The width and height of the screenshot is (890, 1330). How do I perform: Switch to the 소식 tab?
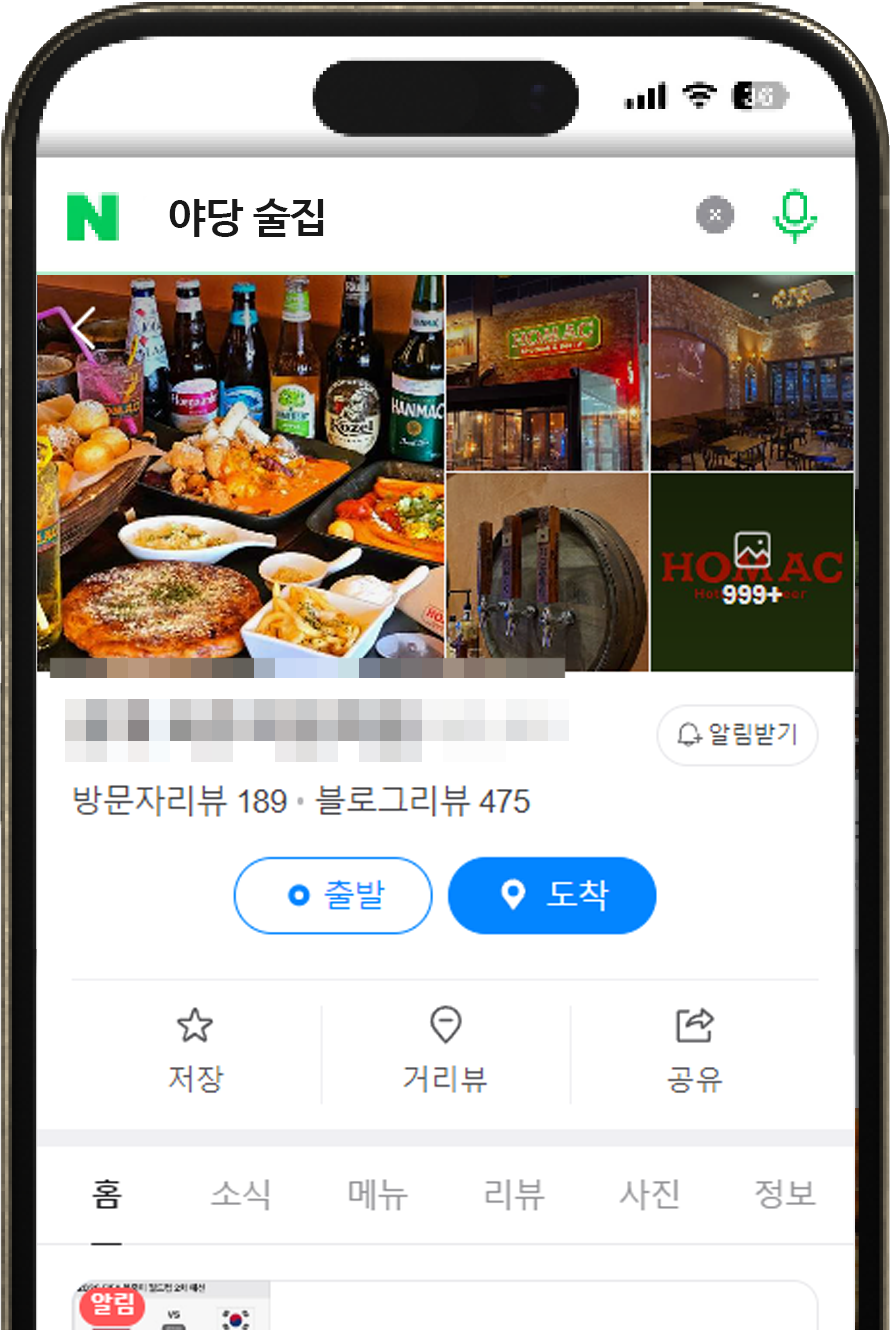click(x=241, y=1194)
